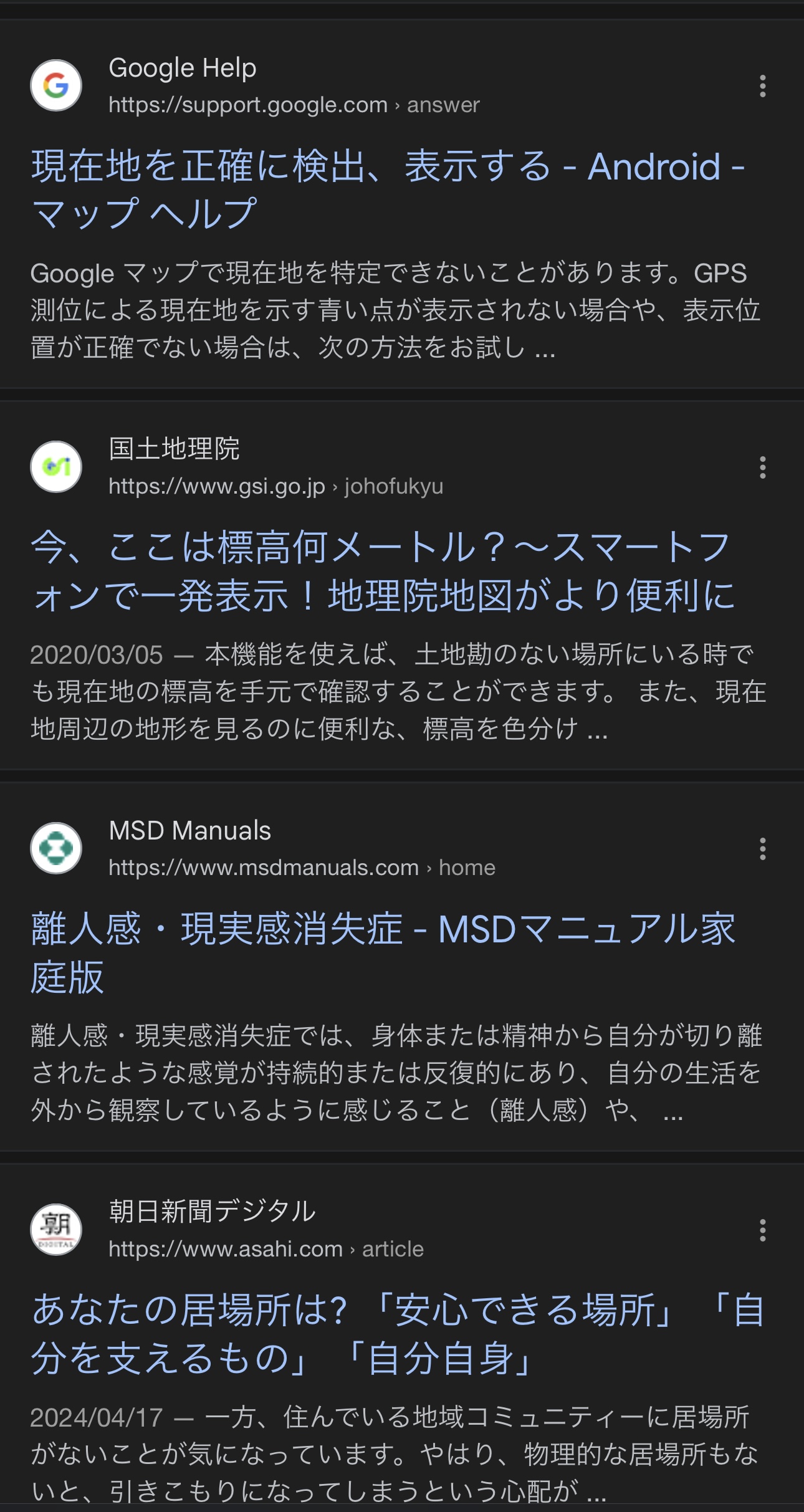Tap the support.google.com site header
The height and width of the screenshot is (1512, 804).
(x=293, y=86)
